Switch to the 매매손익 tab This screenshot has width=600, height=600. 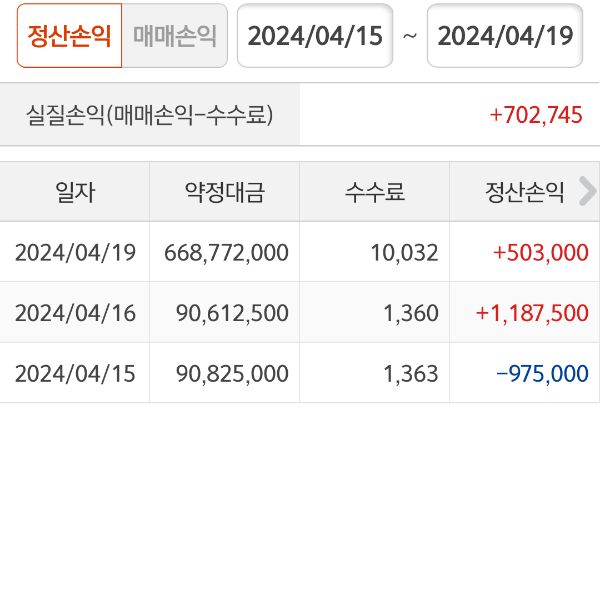[174, 36]
